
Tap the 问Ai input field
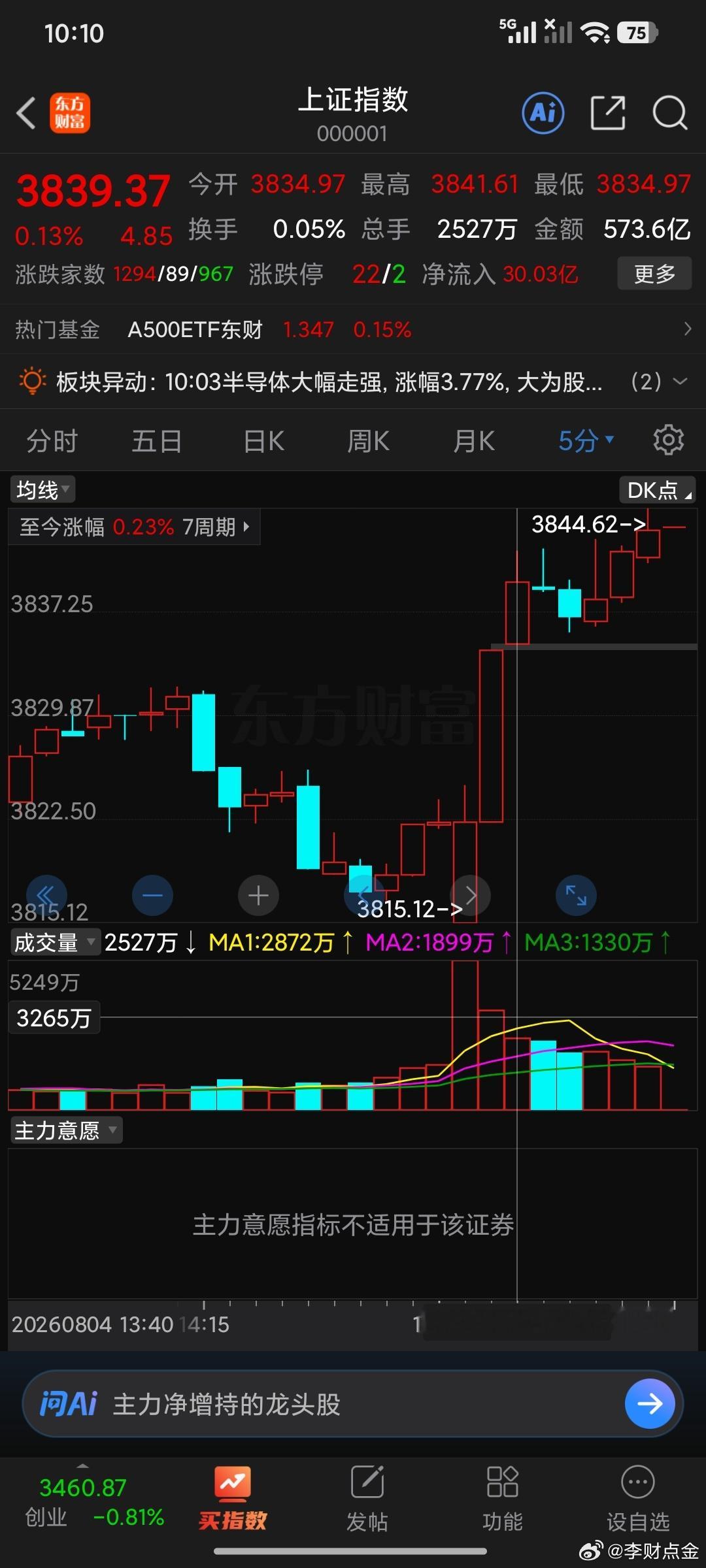click(x=353, y=1403)
